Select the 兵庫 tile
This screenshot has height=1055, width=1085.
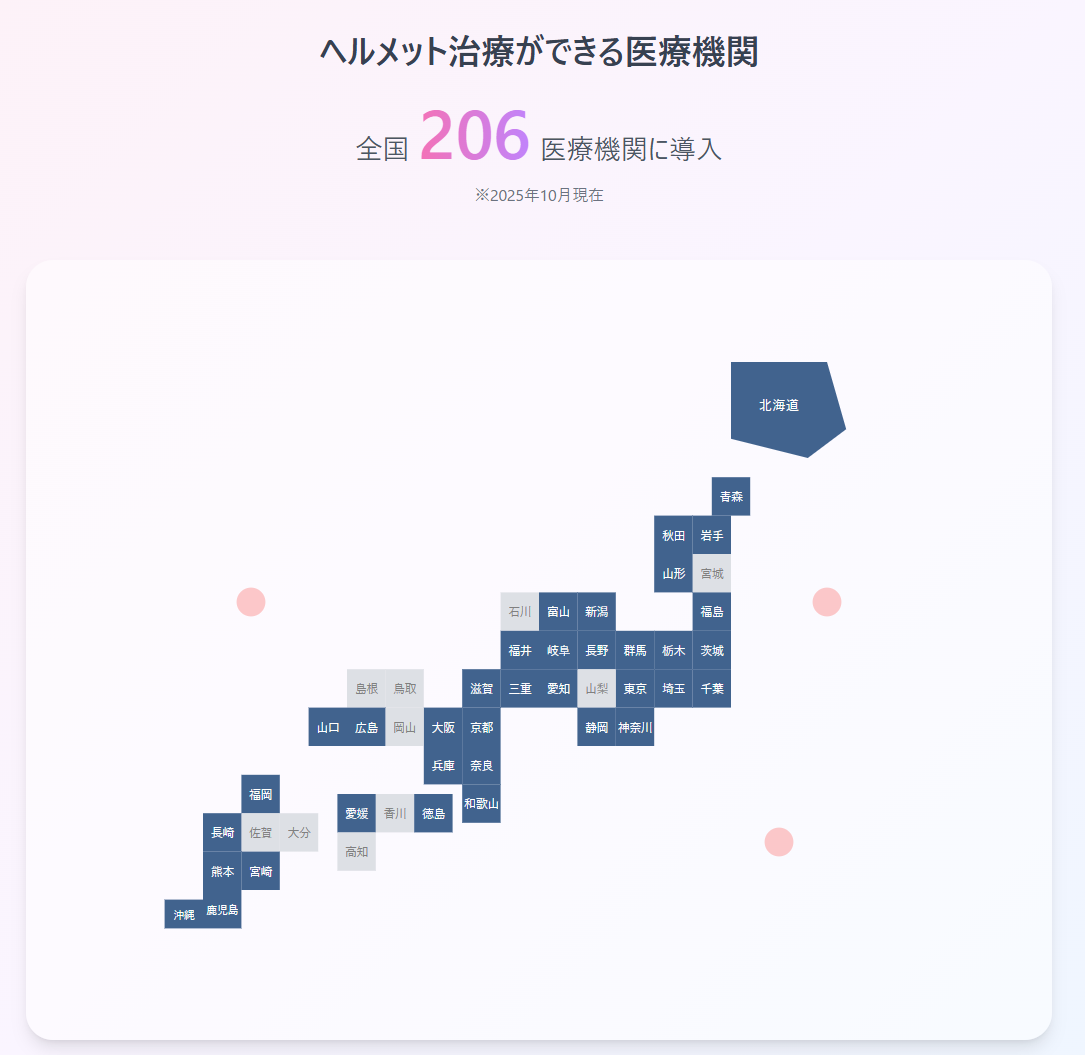coord(443,765)
